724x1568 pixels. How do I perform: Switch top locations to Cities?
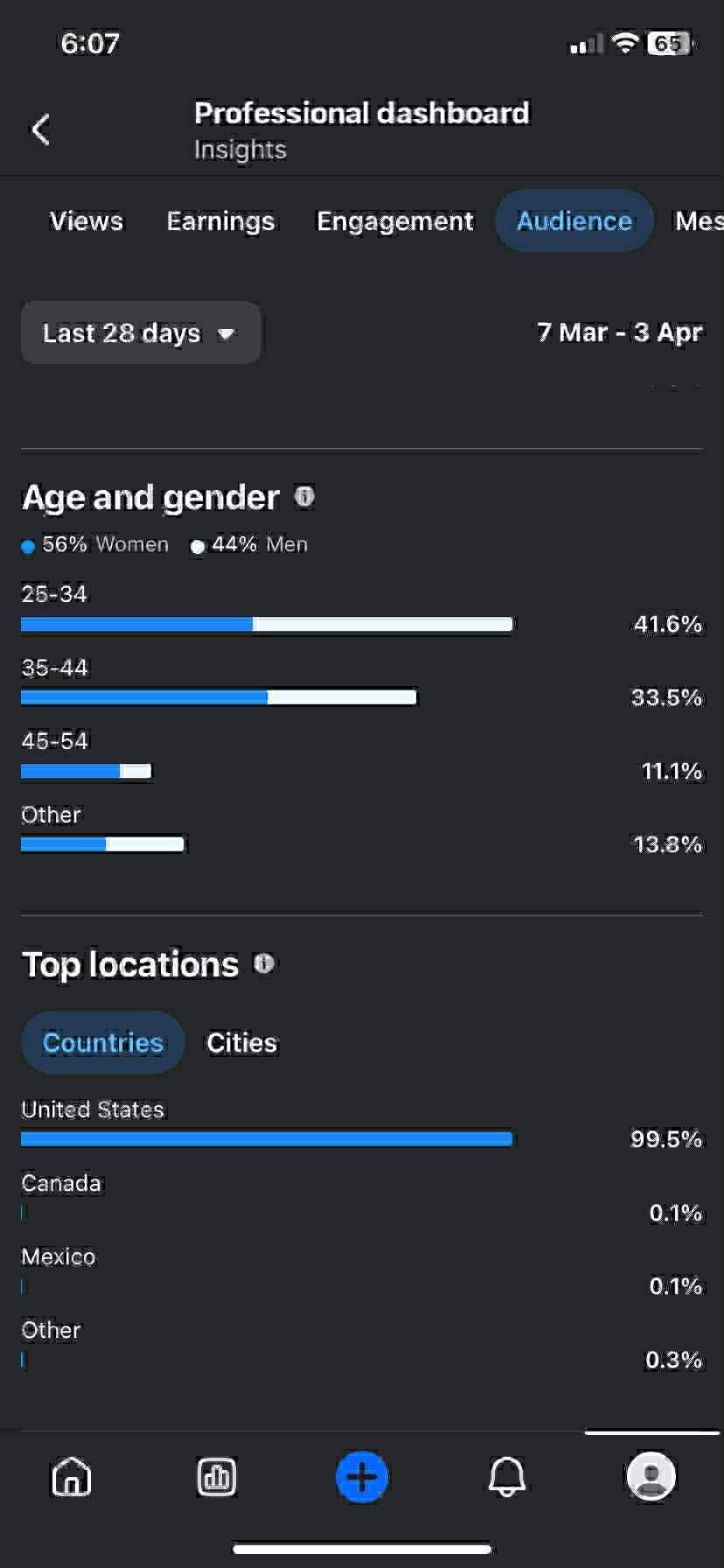pos(241,1042)
